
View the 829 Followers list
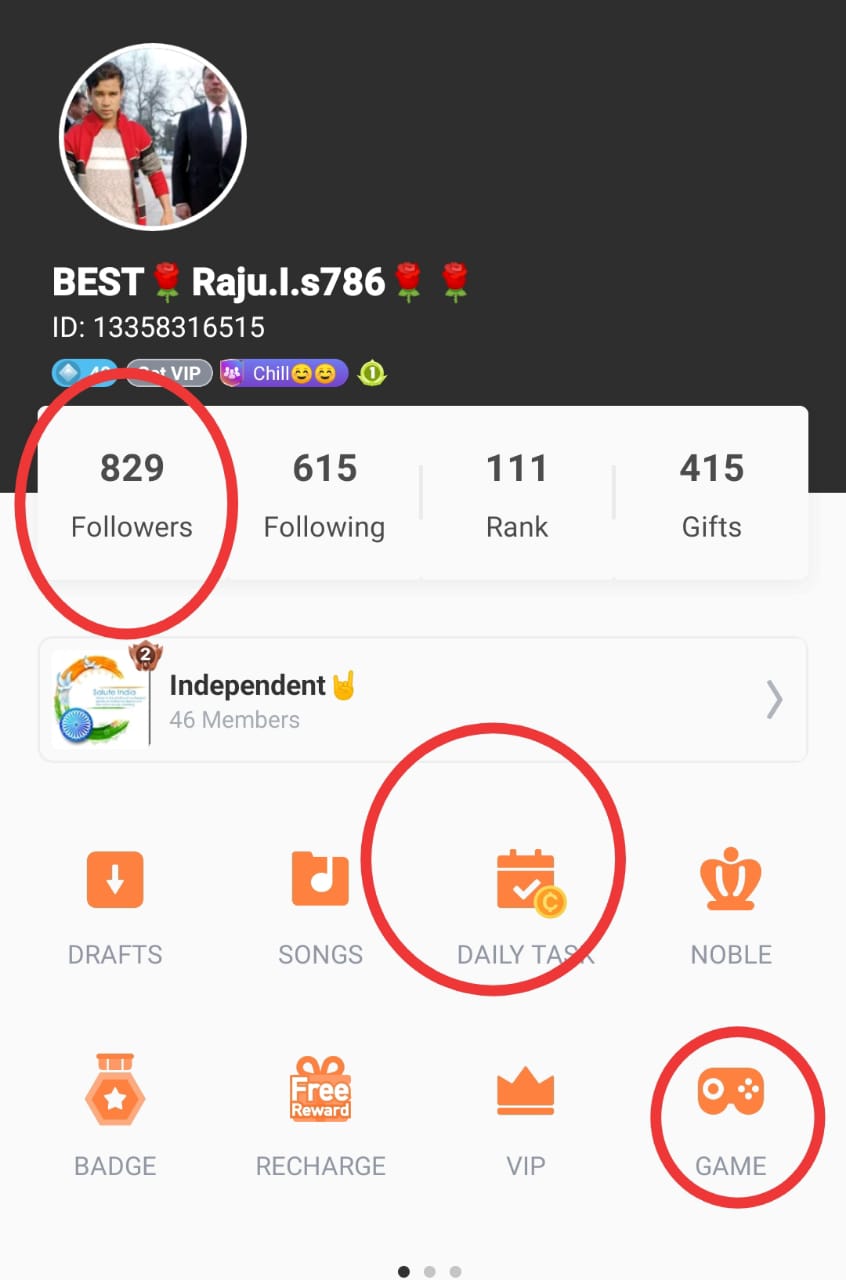[132, 494]
